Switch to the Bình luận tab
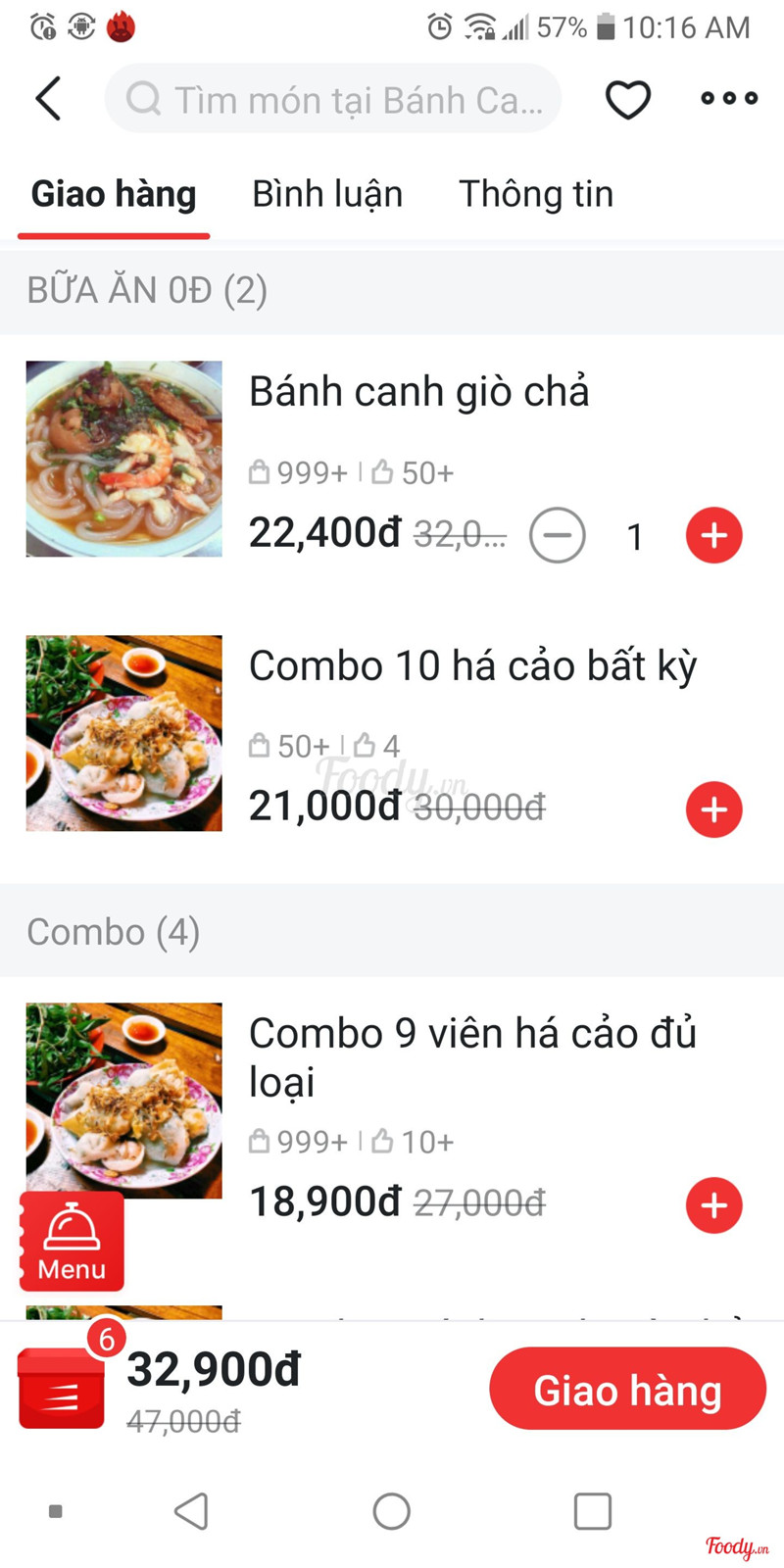This screenshot has height=1568, width=784. coord(327,194)
